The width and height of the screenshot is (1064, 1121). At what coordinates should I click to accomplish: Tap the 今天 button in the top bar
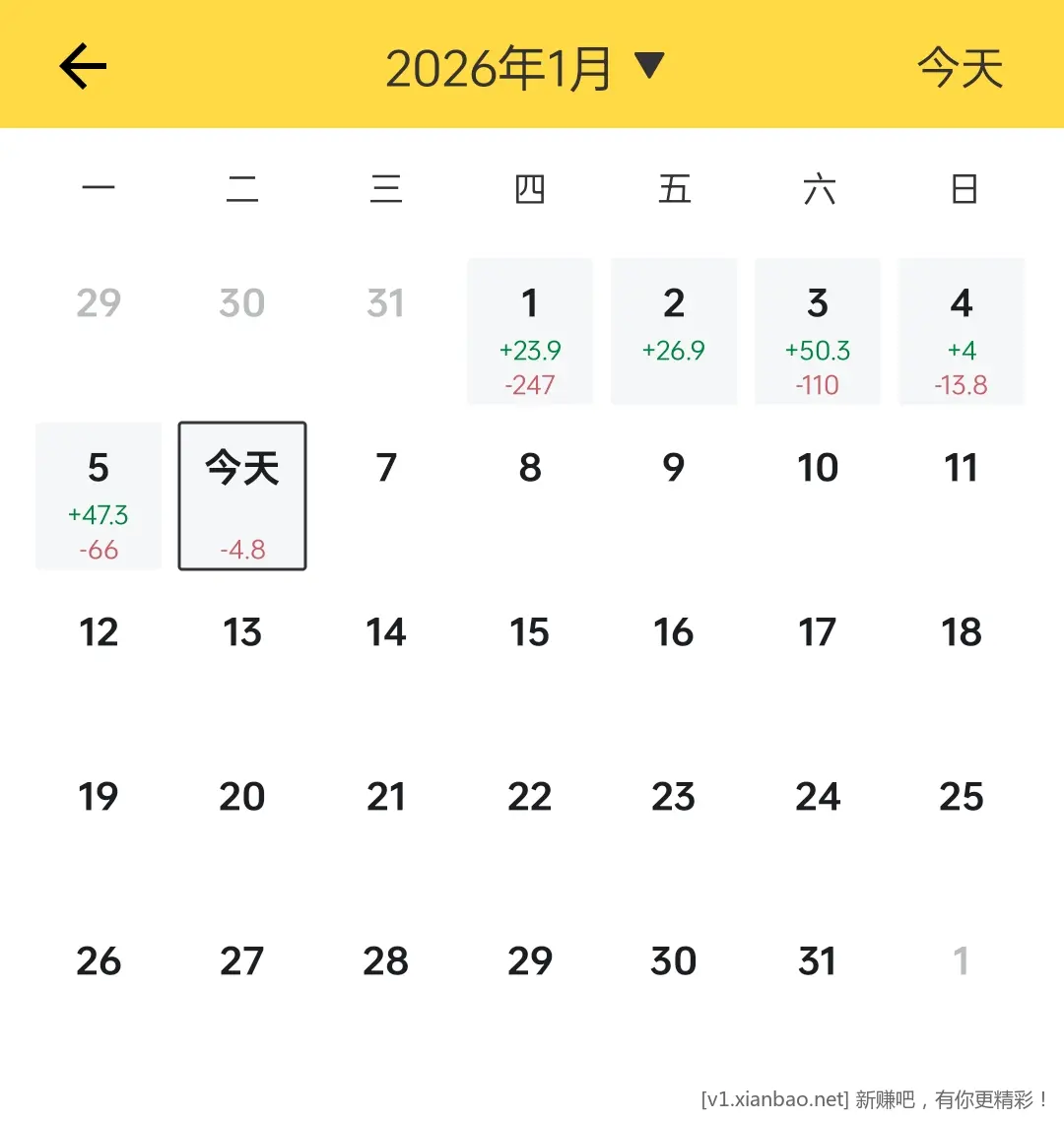tap(961, 67)
